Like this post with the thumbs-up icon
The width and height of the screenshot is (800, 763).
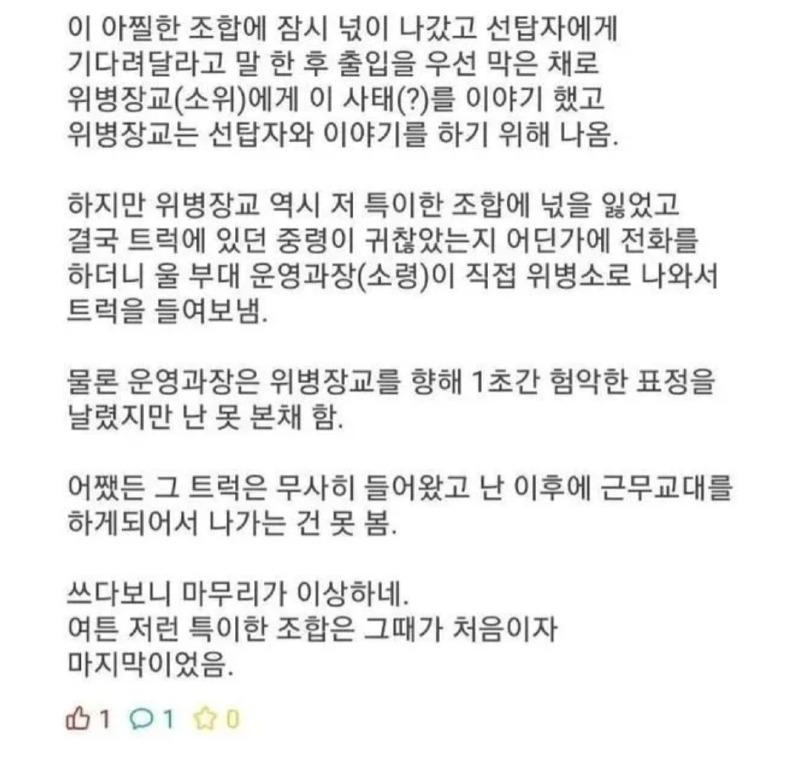(x=76, y=719)
